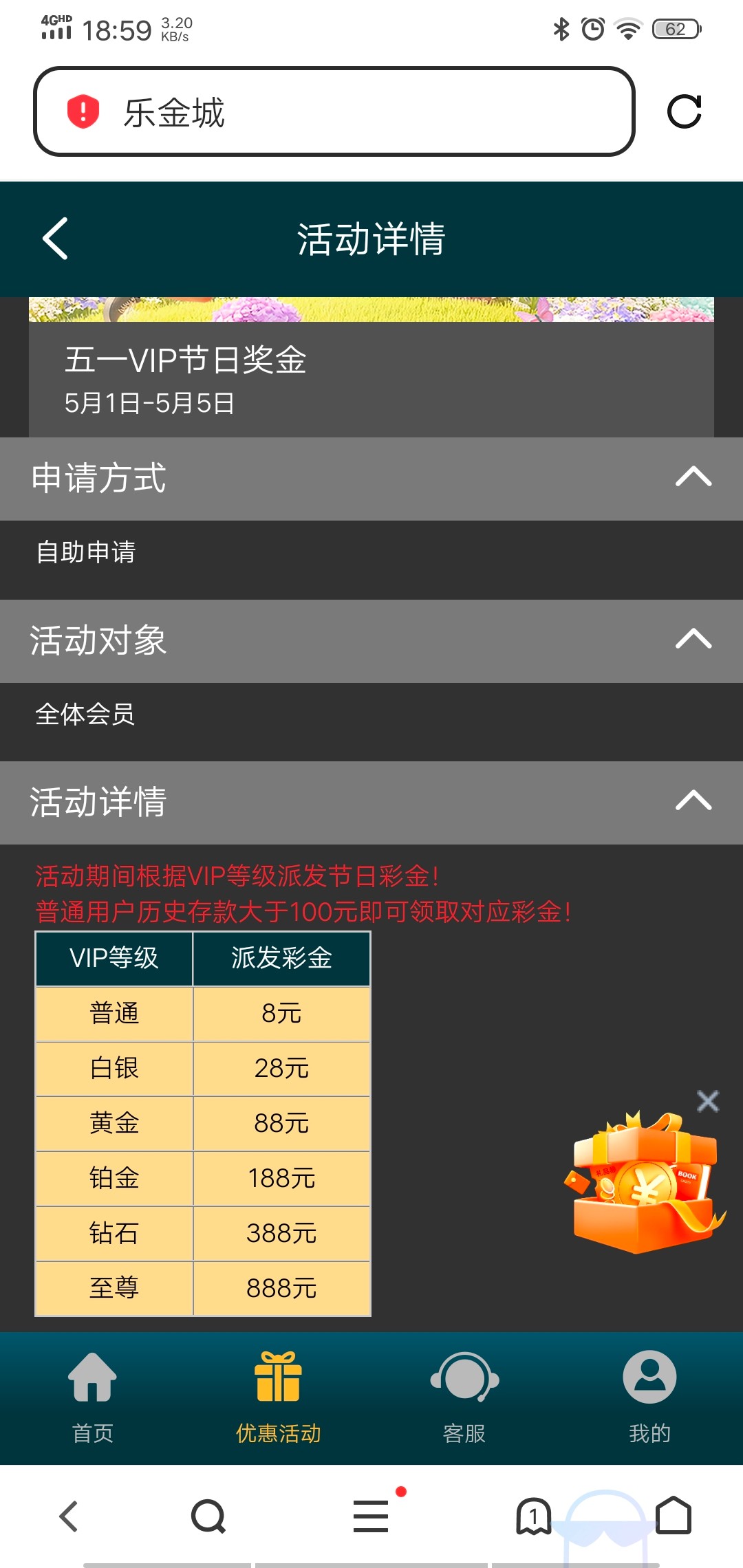Screen dimensions: 743x1568
Task: Go back from the 活动详情 page
Action: click(x=56, y=239)
